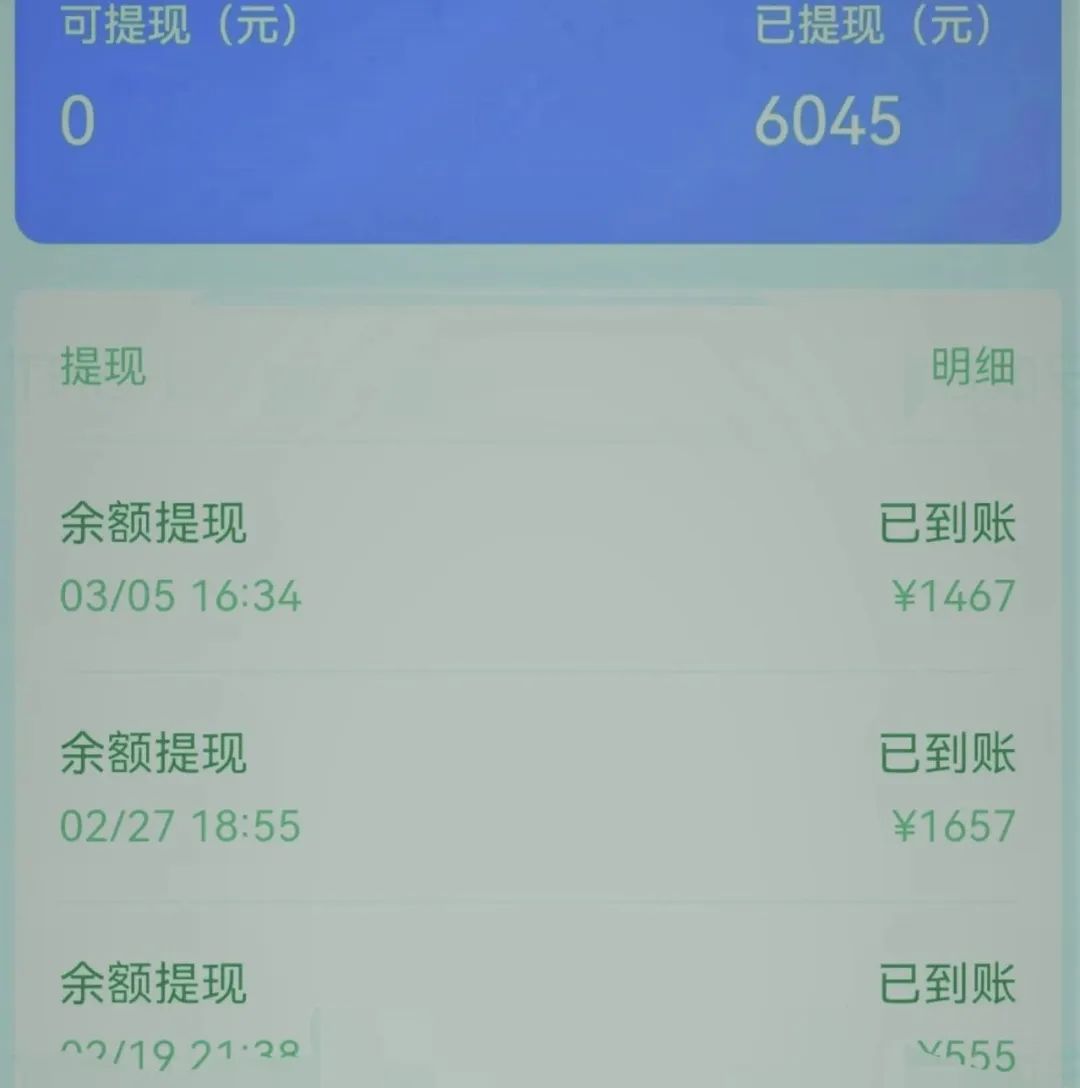
Task: Open the 明细 details link
Action: pos(972,367)
